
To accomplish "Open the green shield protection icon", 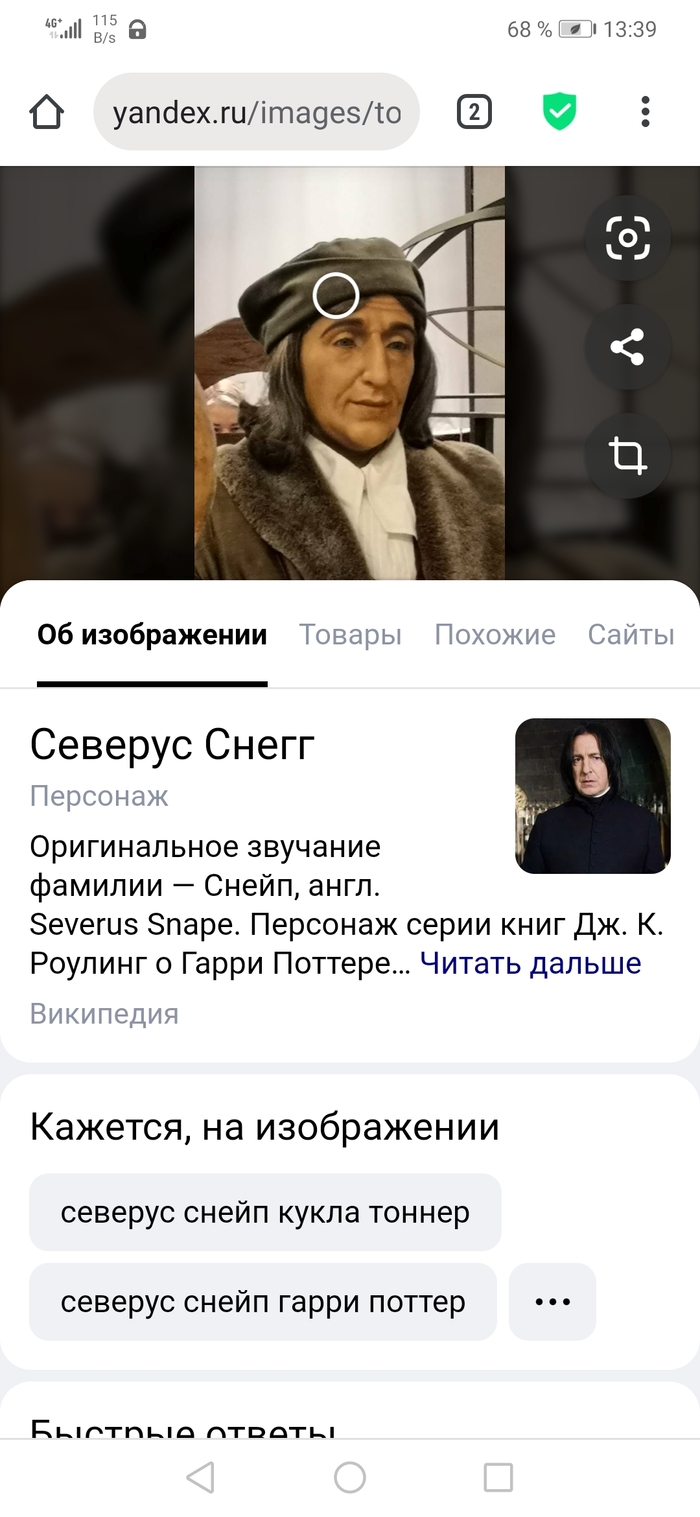I will tap(559, 112).
